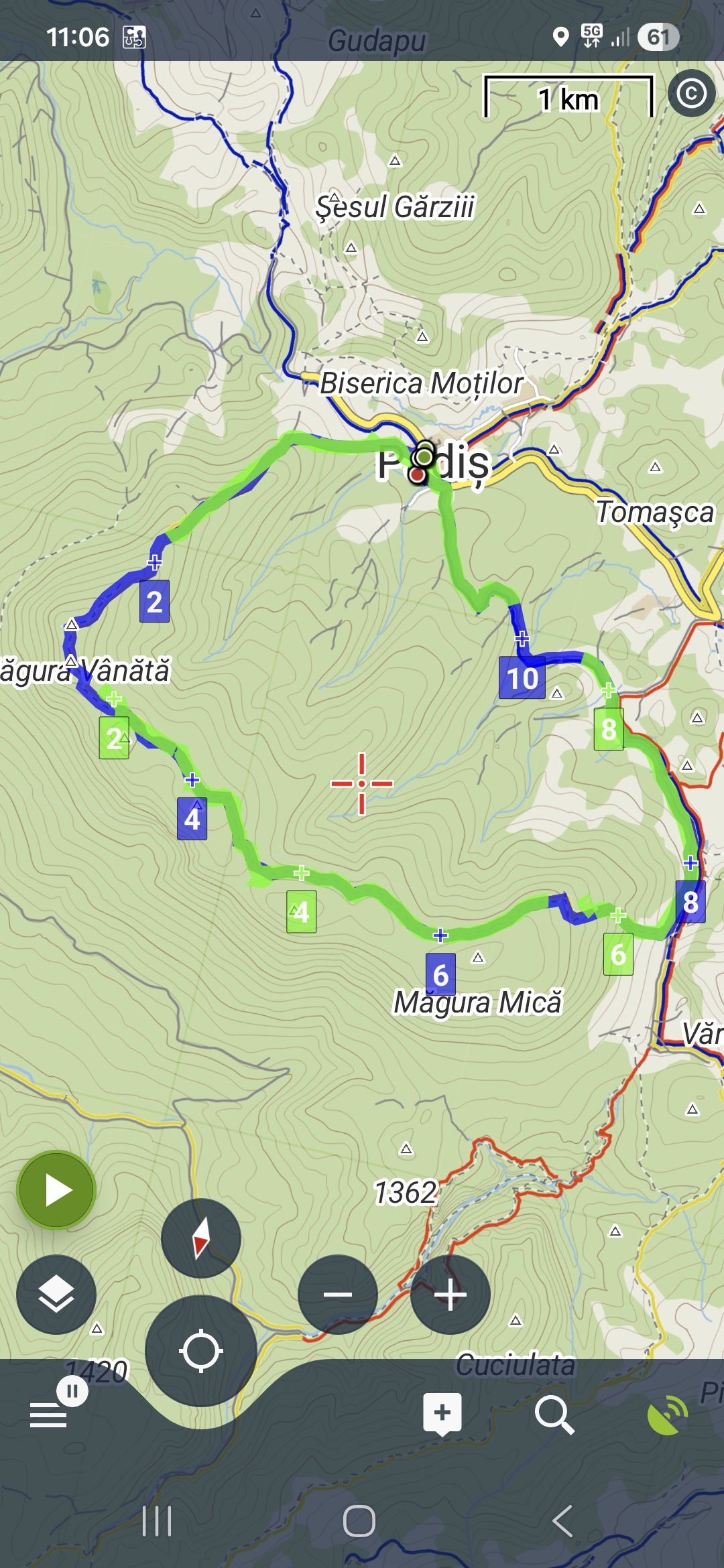Viewport: 724px width, 1568px height.
Task: Open the GPS satellite status
Action: click(667, 1414)
